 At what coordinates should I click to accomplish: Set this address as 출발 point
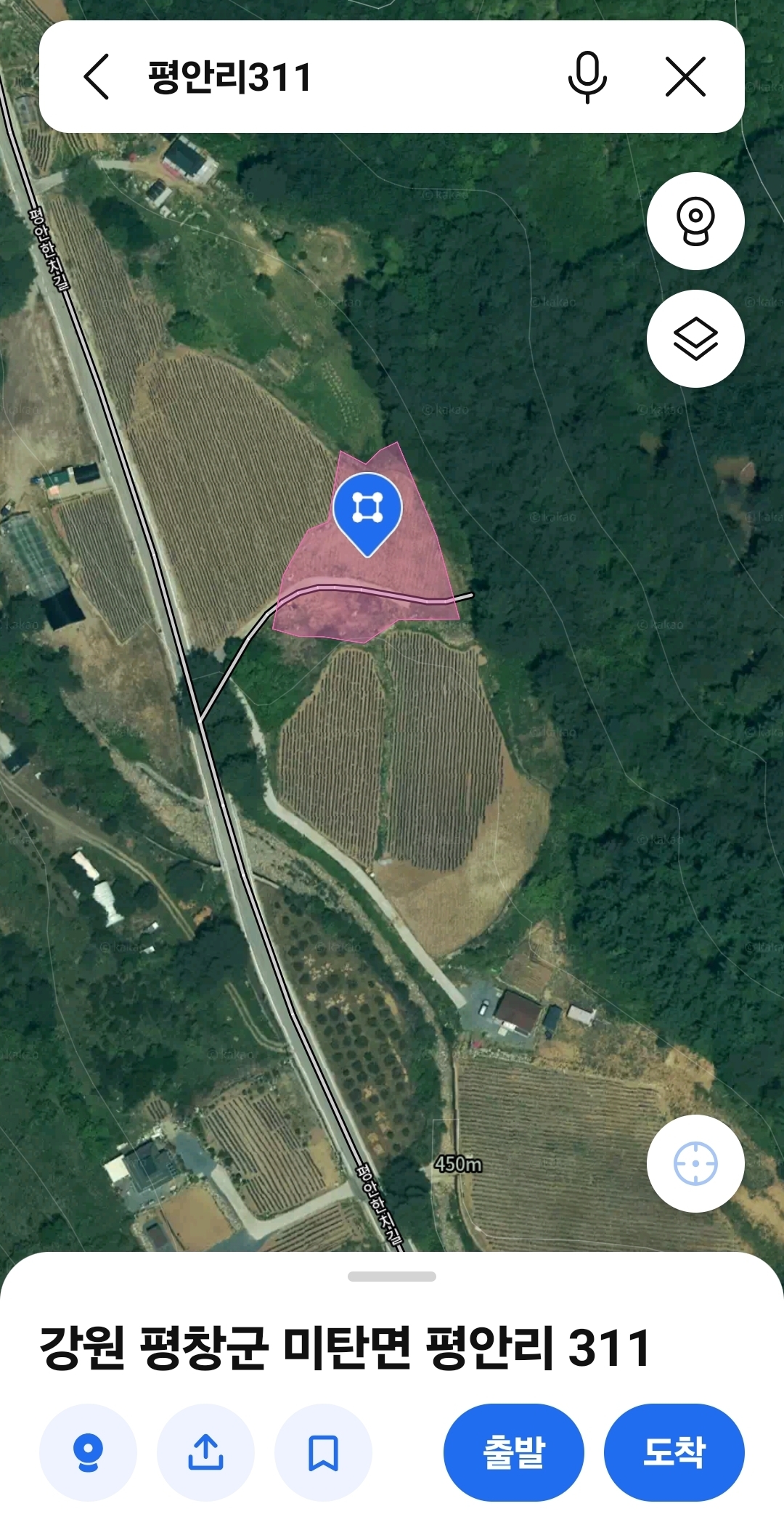[513, 1452]
